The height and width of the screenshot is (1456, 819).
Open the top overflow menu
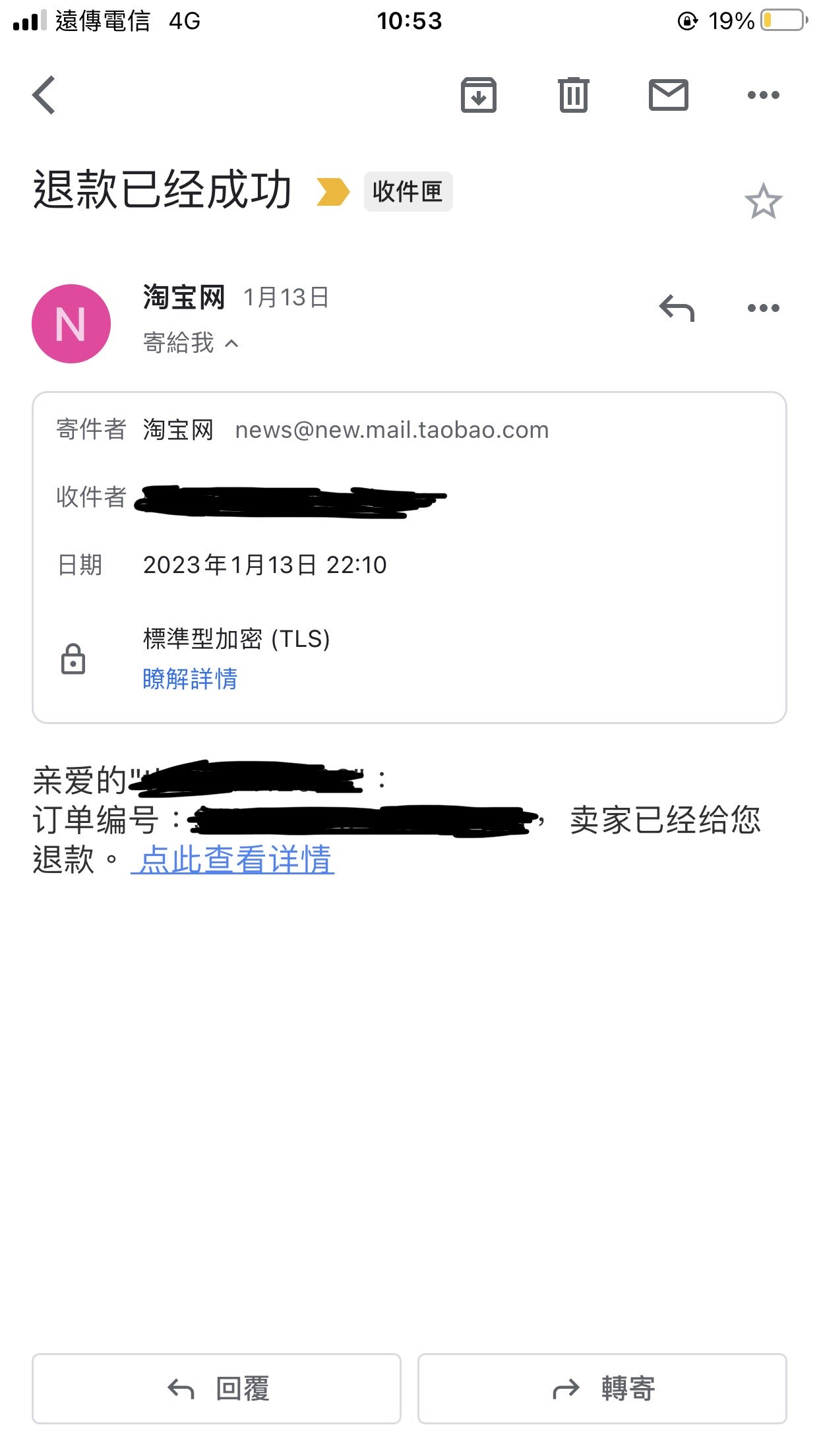point(764,95)
